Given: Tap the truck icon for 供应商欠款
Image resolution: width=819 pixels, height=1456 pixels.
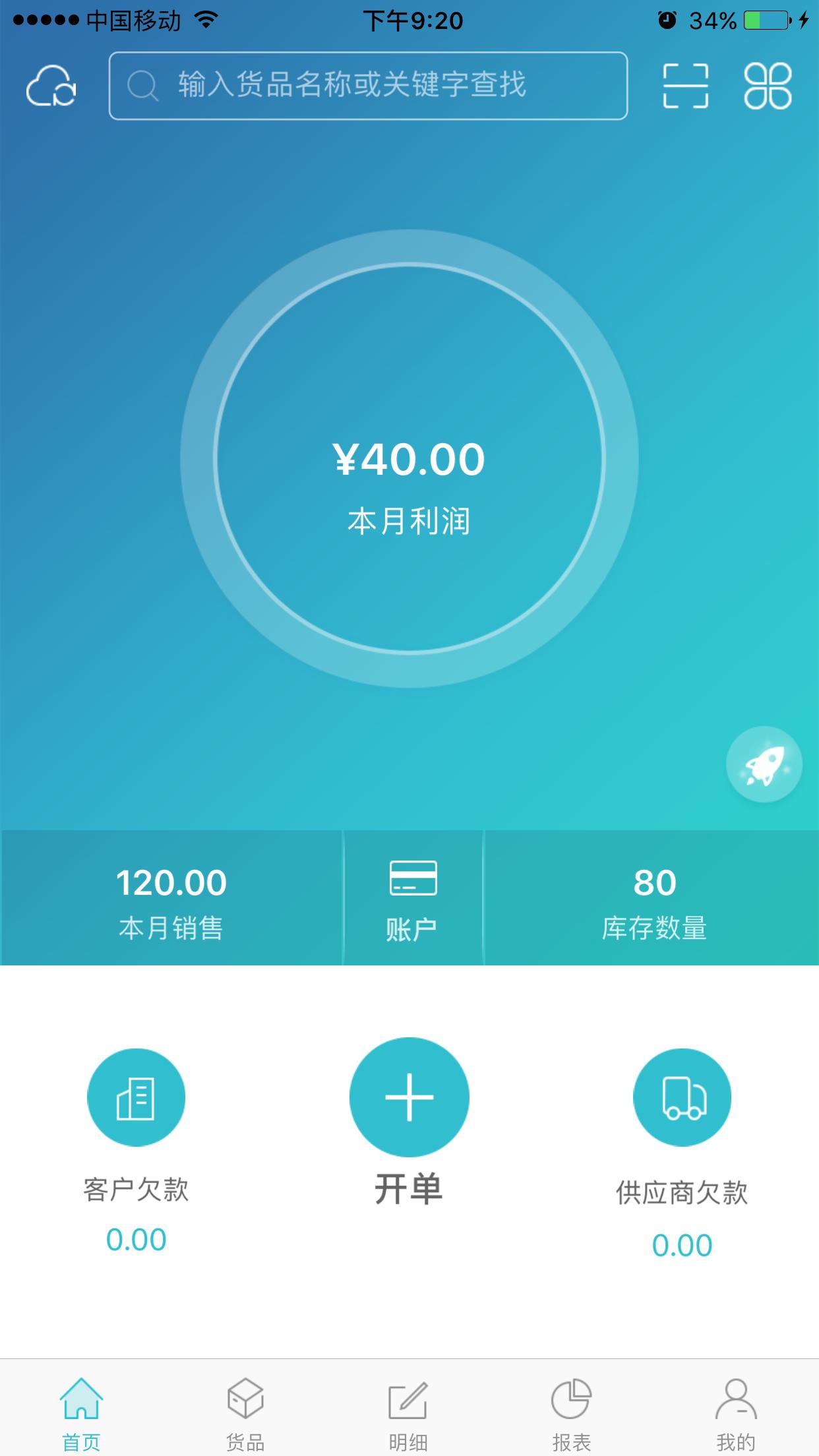Looking at the screenshot, I should pyautogui.click(x=682, y=1096).
